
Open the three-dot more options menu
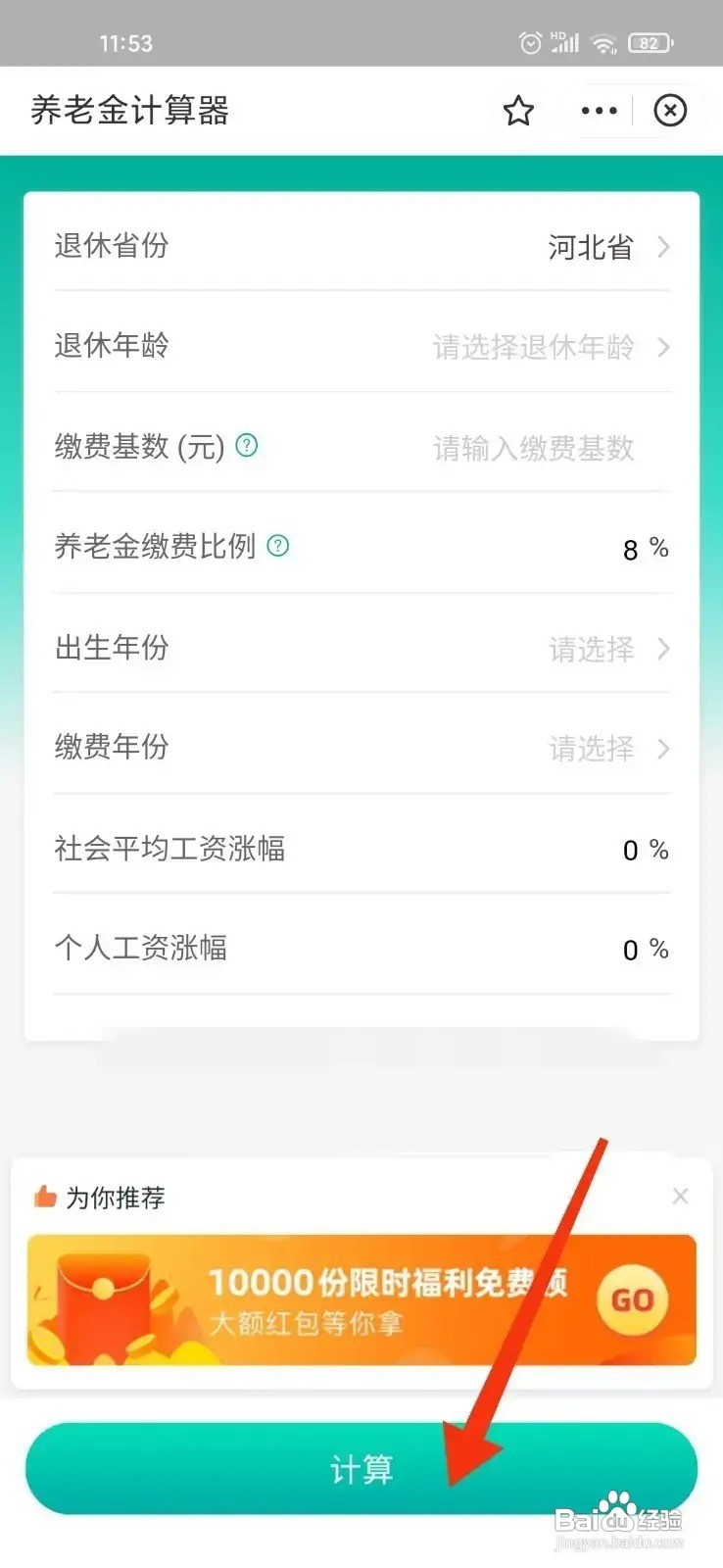point(599,111)
